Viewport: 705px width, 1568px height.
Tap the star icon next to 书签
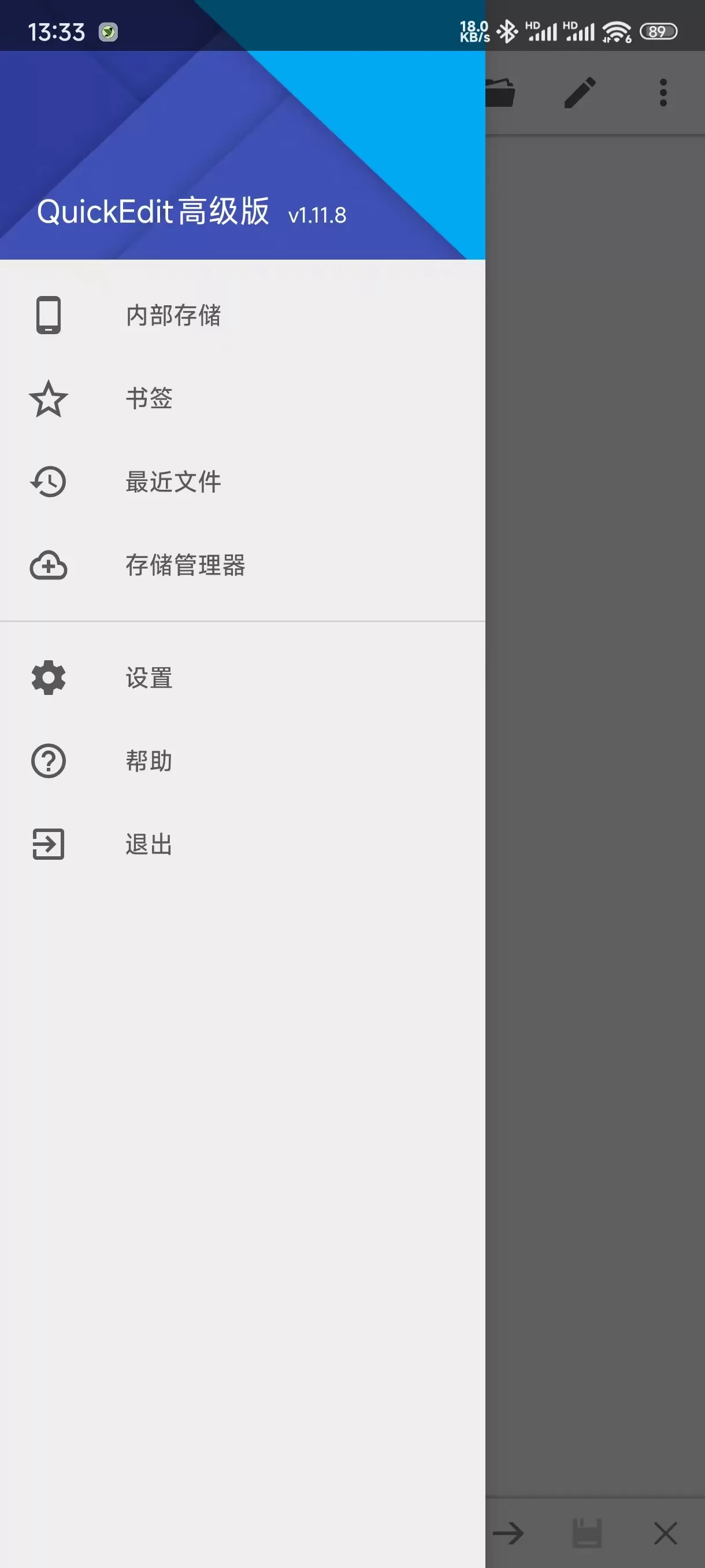pyautogui.click(x=48, y=400)
